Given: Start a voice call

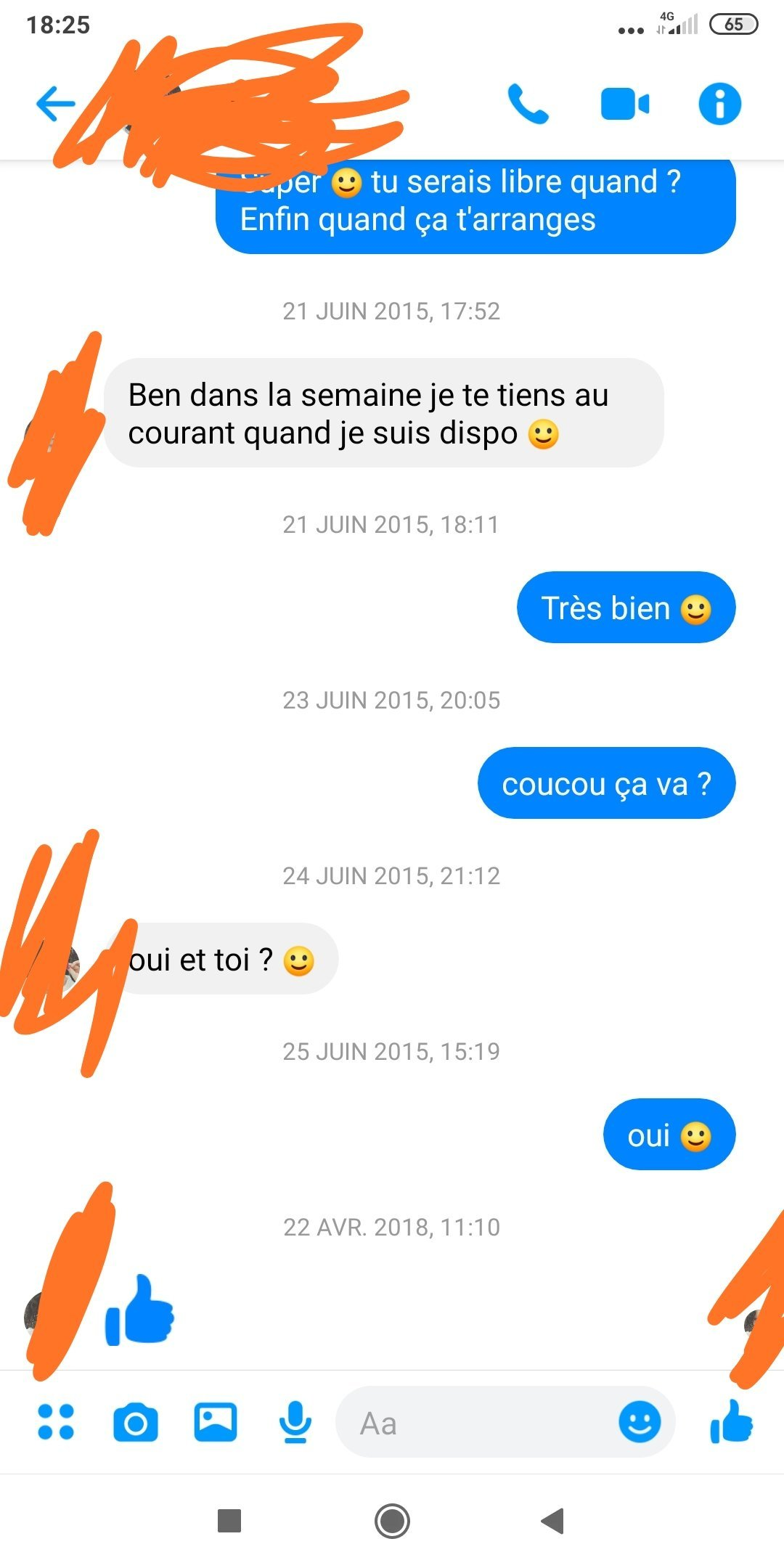Looking at the screenshot, I should (528, 104).
